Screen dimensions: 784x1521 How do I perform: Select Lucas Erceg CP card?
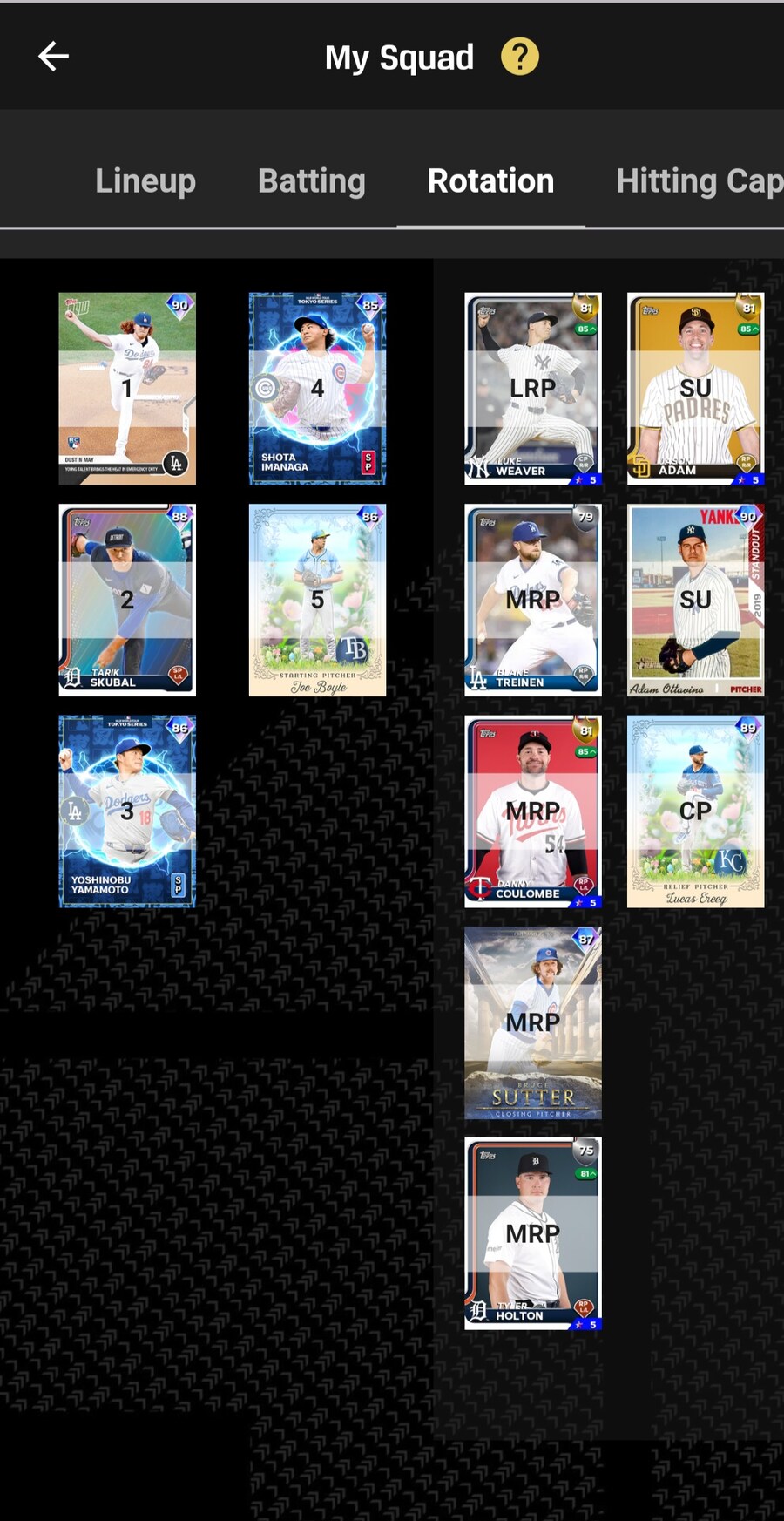(695, 811)
